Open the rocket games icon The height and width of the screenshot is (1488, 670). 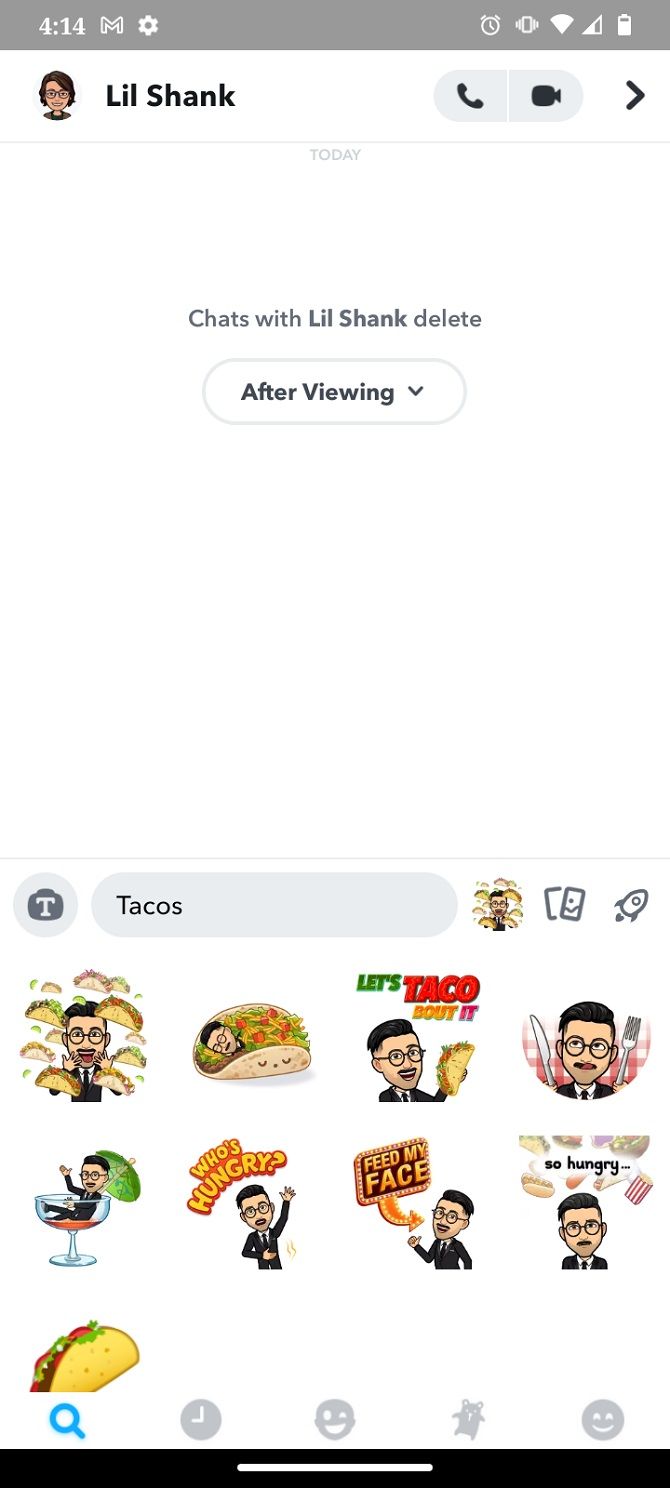631,905
